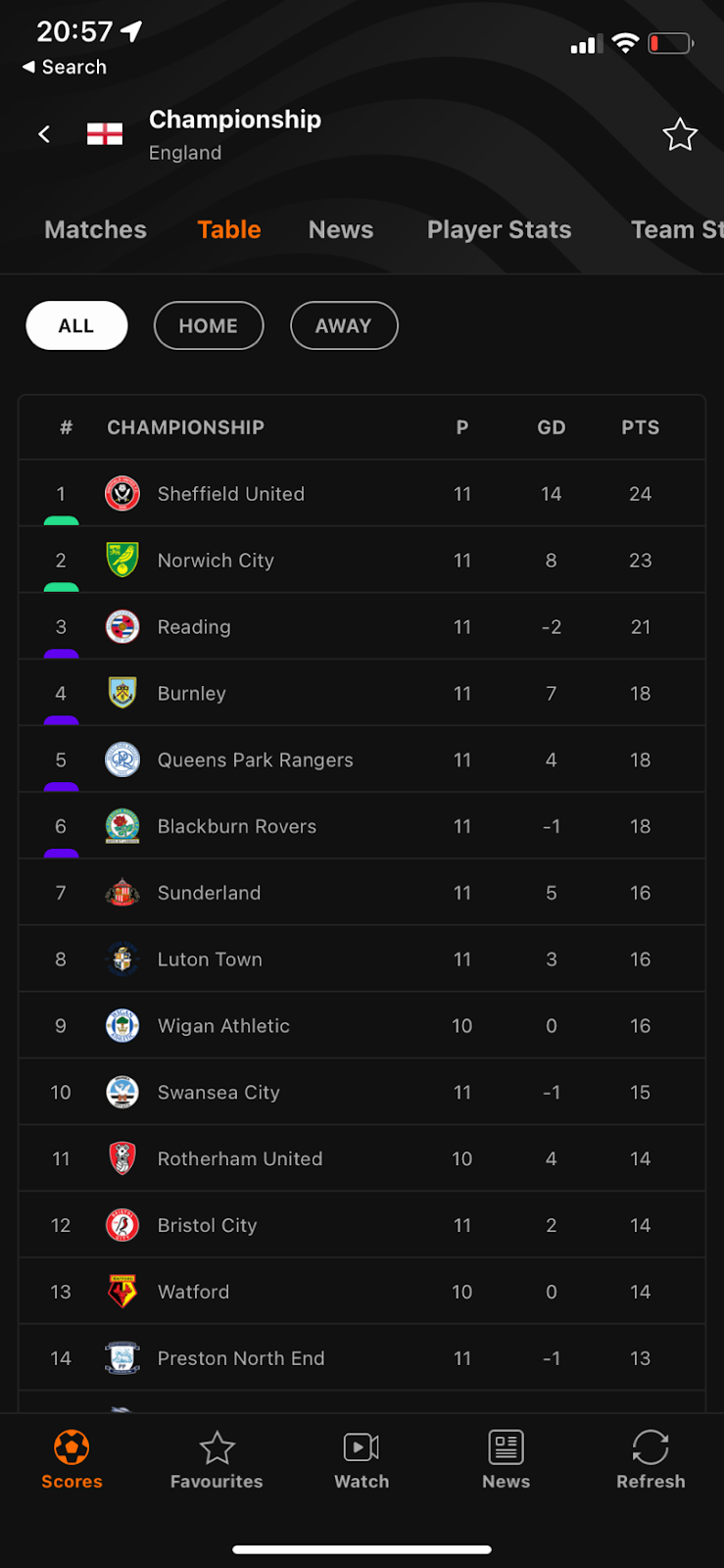Select the HOME table filter

click(208, 325)
